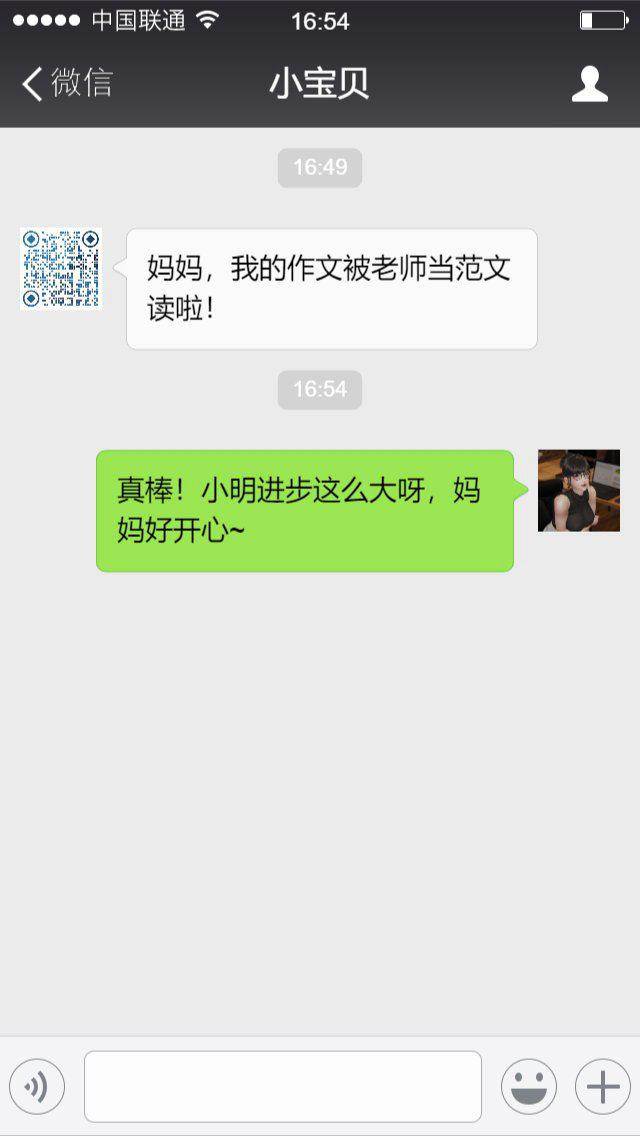Focus the message text field

[x=283, y=1086]
